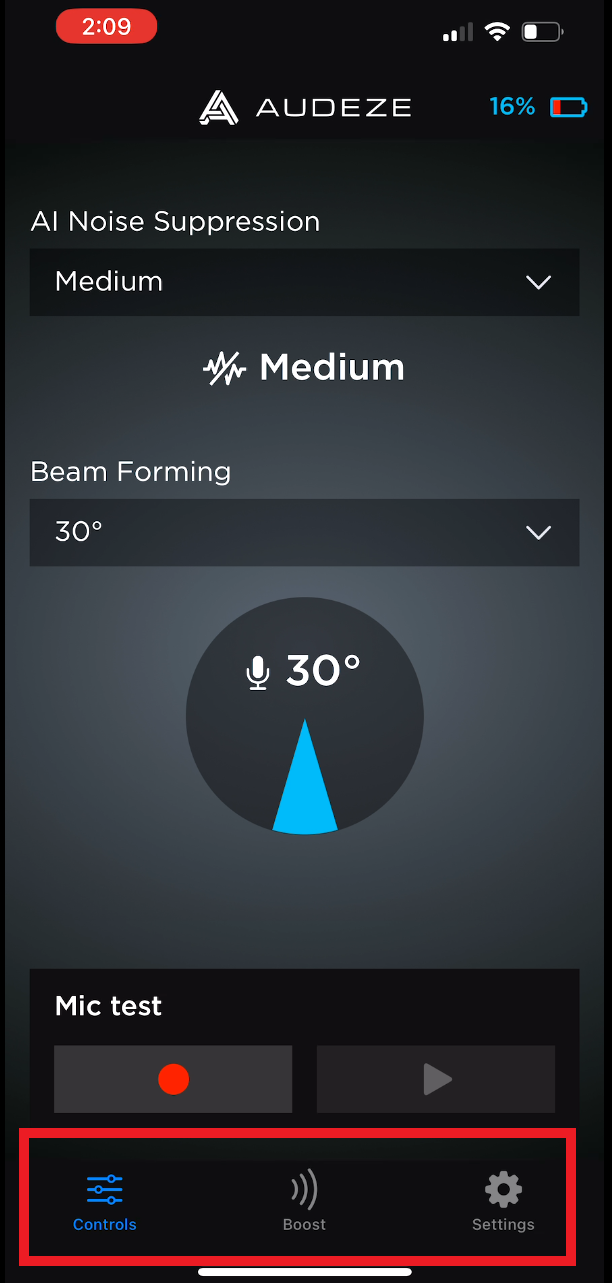The width and height of the screenshot is (612, 1283).
Task: Expand the Beam Forming angle dropdown
Action: [x=304, y=532]
